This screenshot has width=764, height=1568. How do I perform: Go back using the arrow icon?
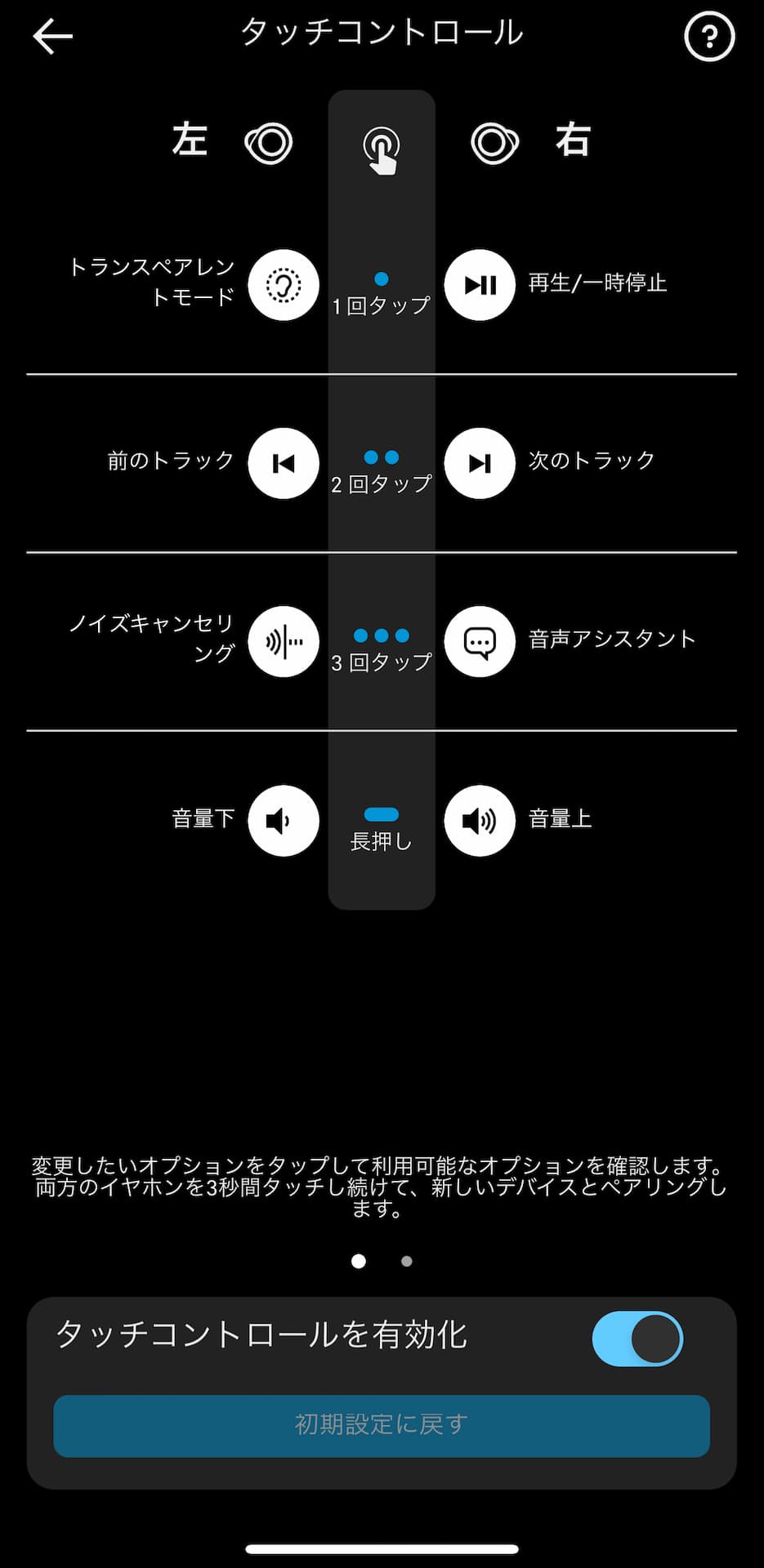click(x=53, y=37)
